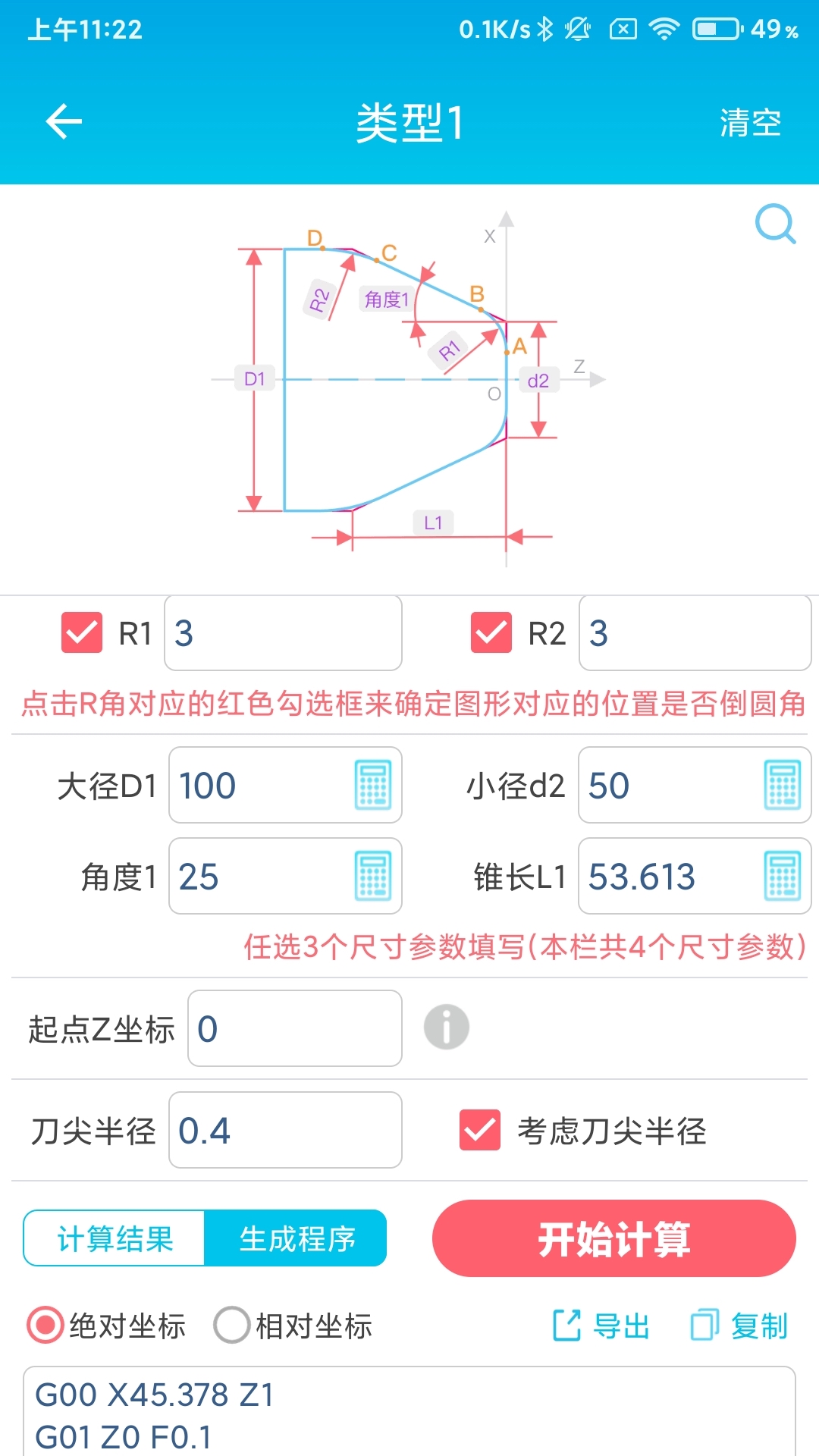
Task: Uncheck the R2 fillet checkbox
Action: tap(491, 632)
